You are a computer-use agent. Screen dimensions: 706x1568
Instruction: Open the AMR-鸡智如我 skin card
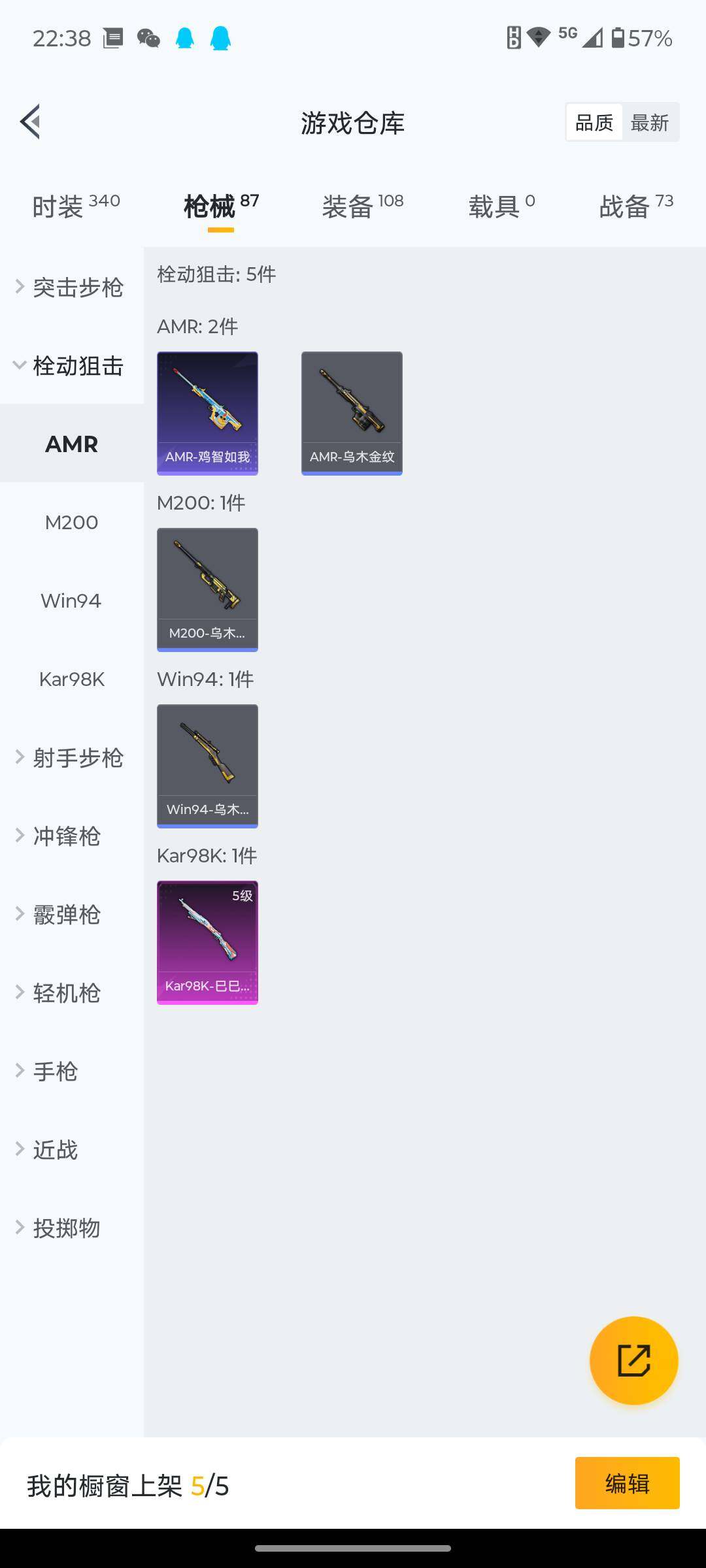207,413
